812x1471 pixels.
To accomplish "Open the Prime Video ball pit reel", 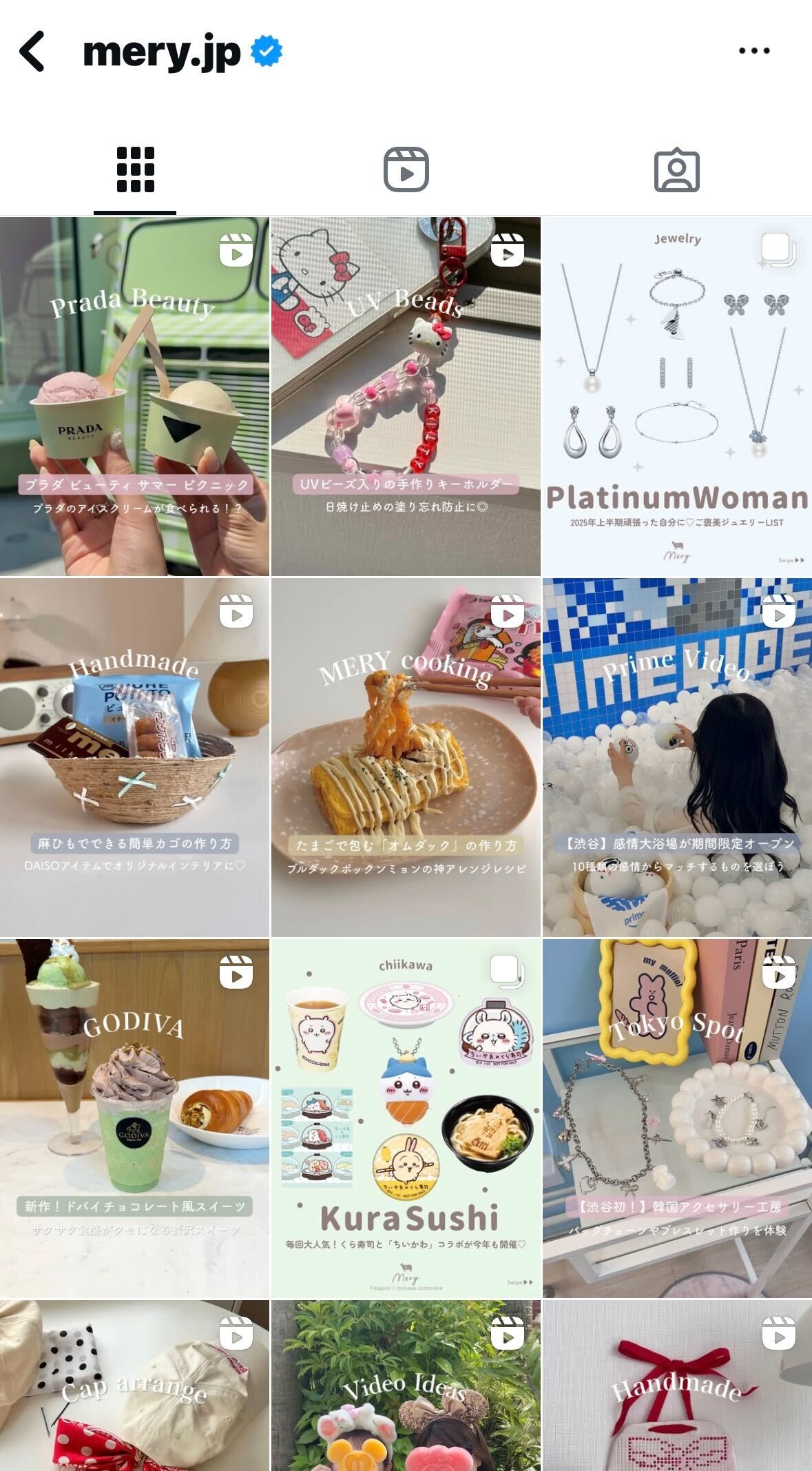I will point(677,757).
